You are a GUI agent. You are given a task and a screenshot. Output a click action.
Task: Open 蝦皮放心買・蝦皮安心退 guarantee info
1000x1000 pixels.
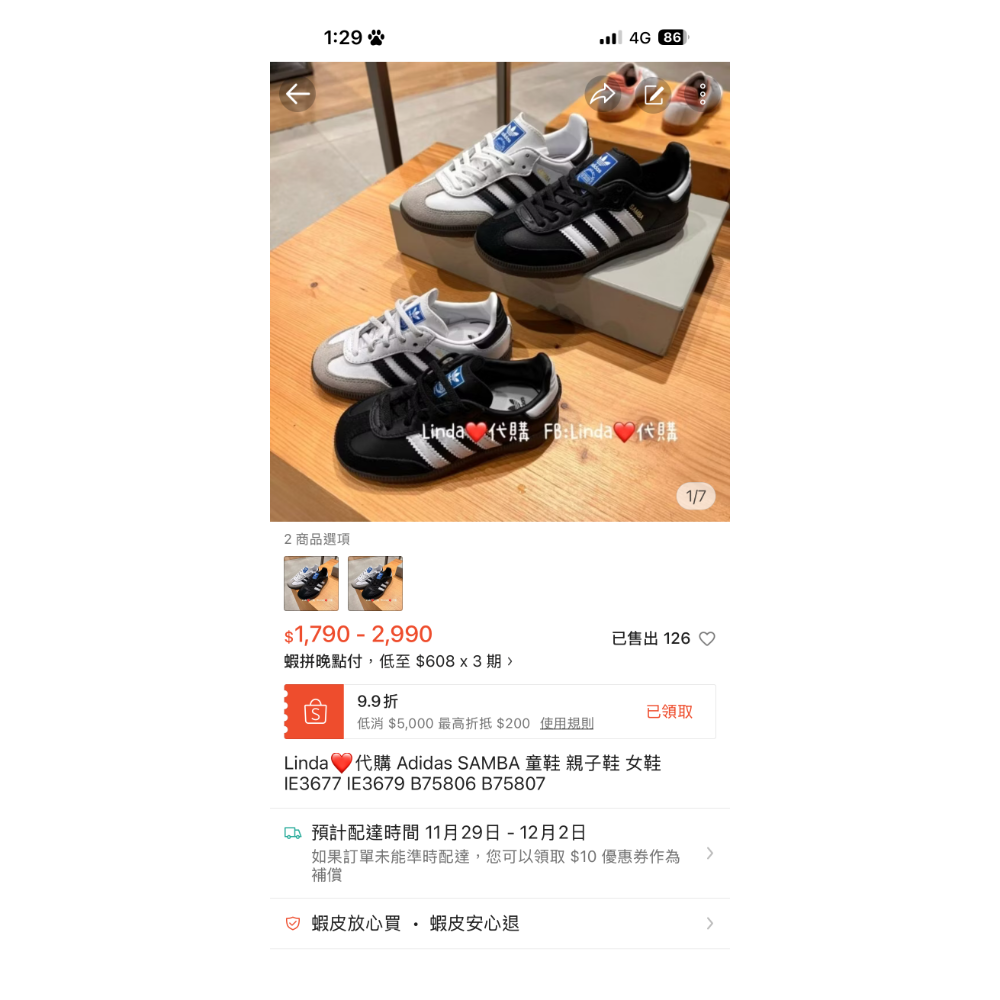(498, 923)
